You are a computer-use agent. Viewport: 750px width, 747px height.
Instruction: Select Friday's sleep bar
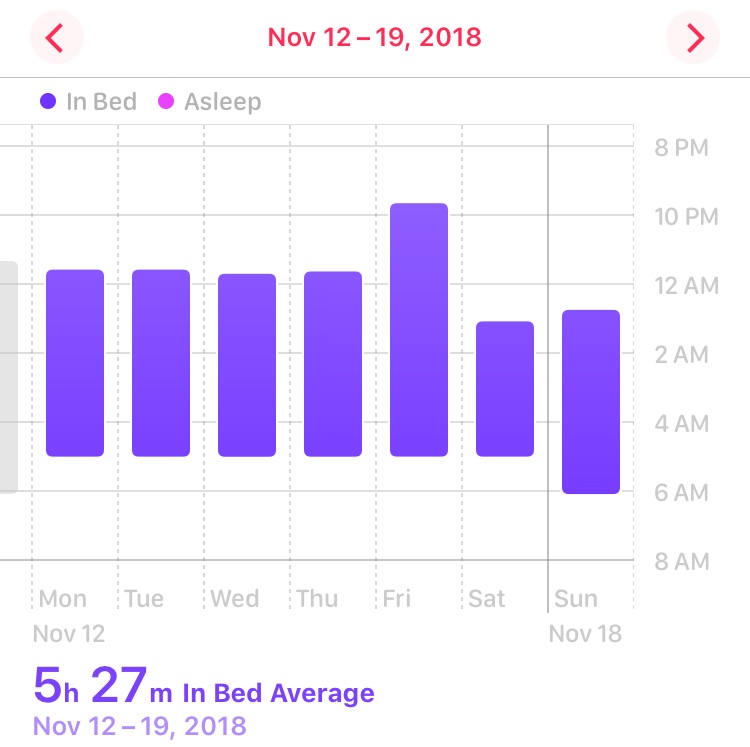coord(419,330)
